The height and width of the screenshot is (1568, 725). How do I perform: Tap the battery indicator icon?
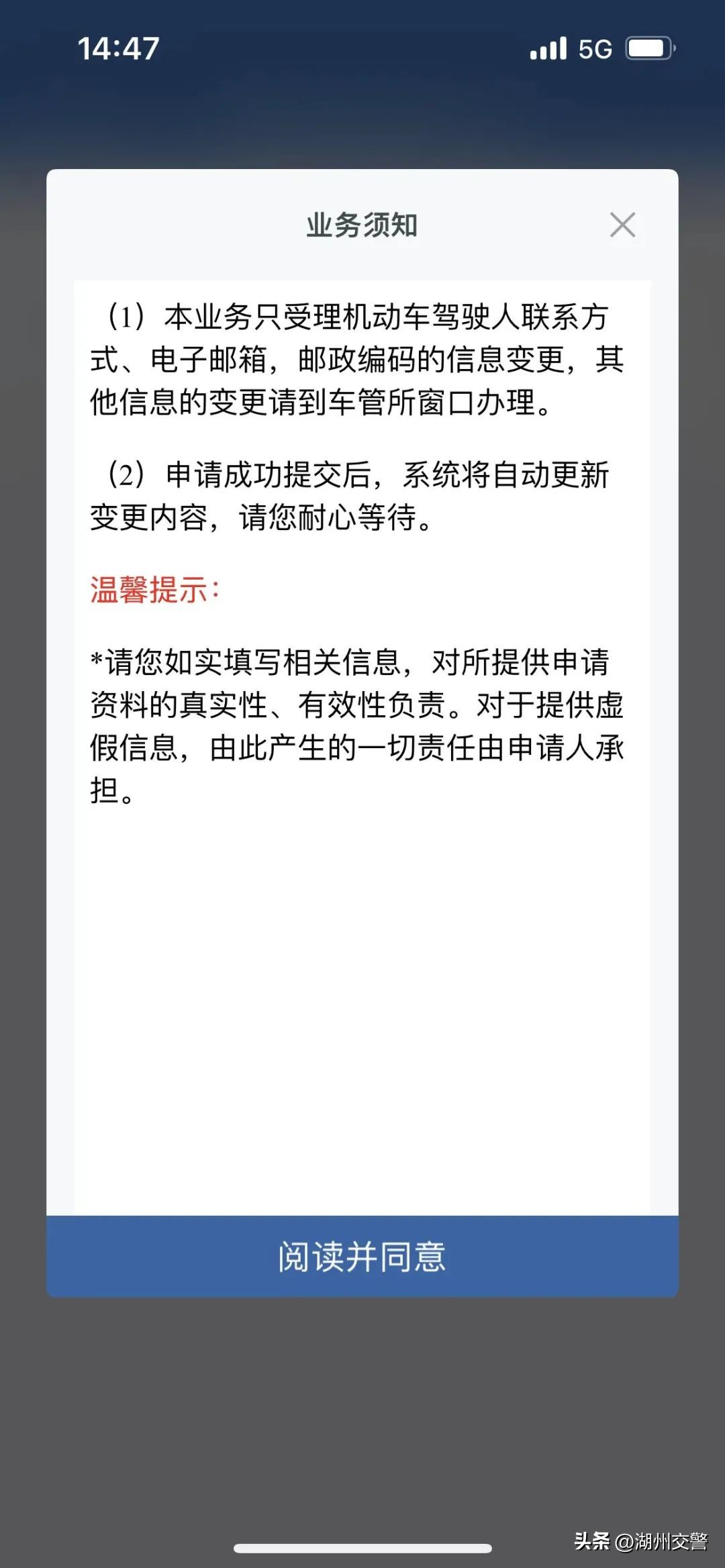click(x=649, y=48)
